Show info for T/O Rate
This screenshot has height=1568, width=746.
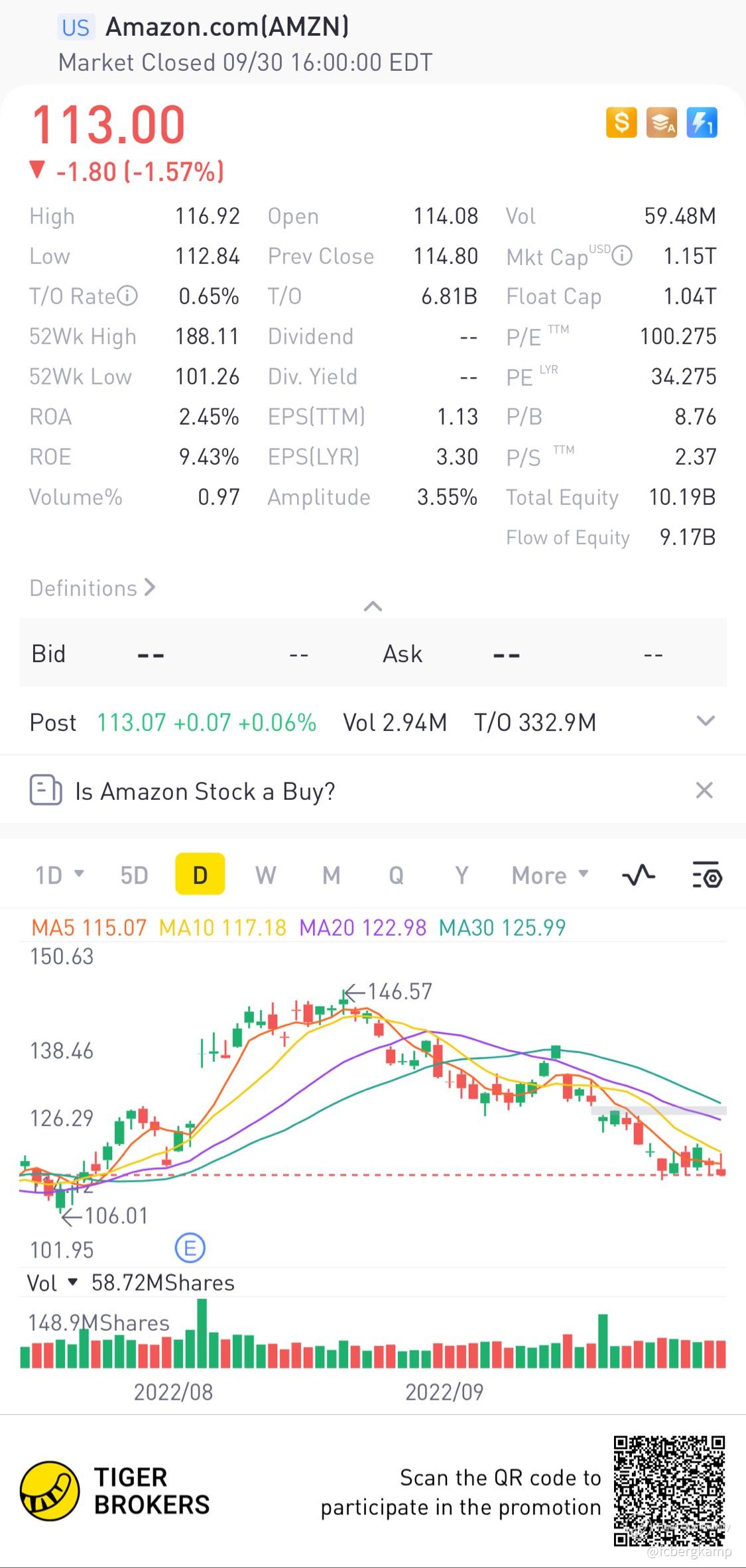tap(127, 296)
